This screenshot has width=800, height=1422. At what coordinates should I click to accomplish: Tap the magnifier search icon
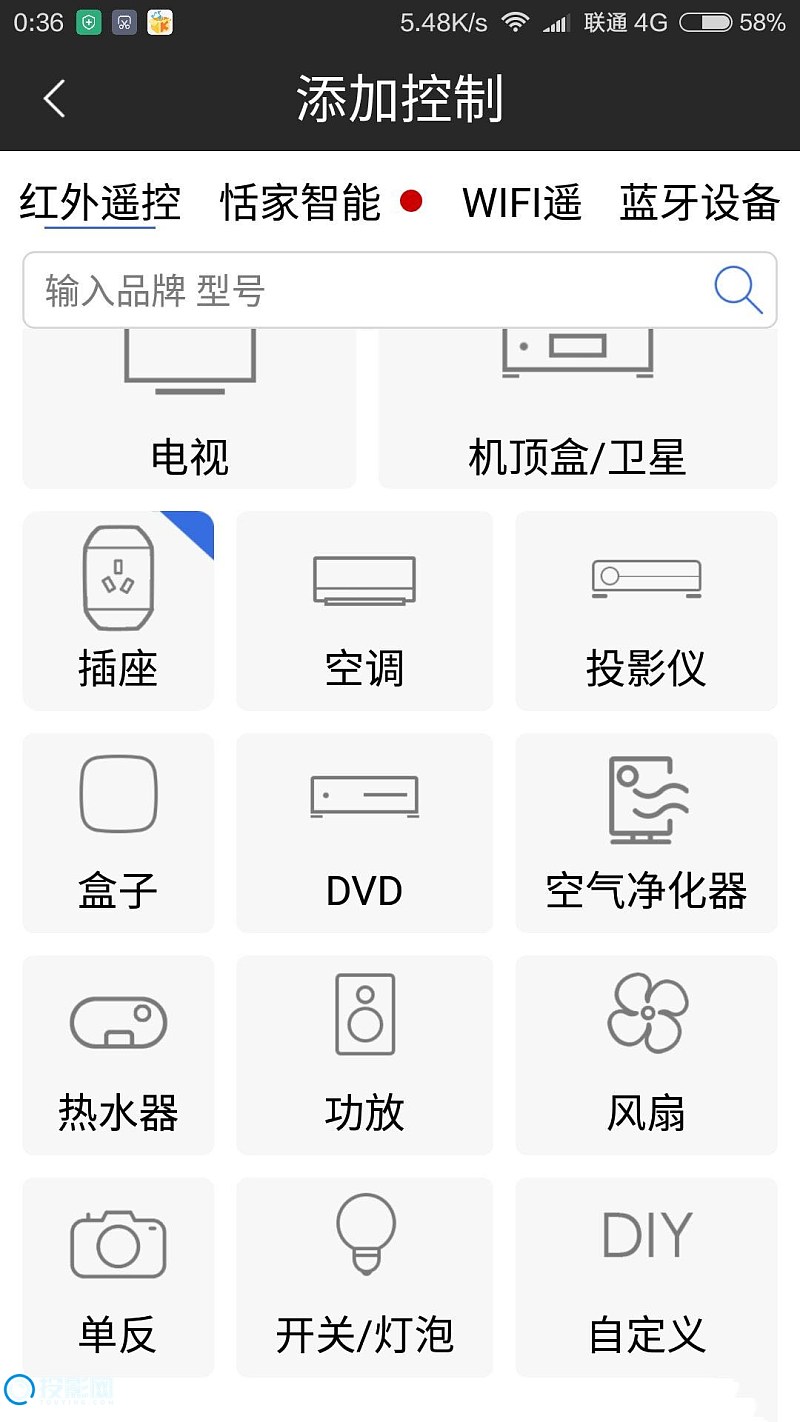(x=739, y=290)
